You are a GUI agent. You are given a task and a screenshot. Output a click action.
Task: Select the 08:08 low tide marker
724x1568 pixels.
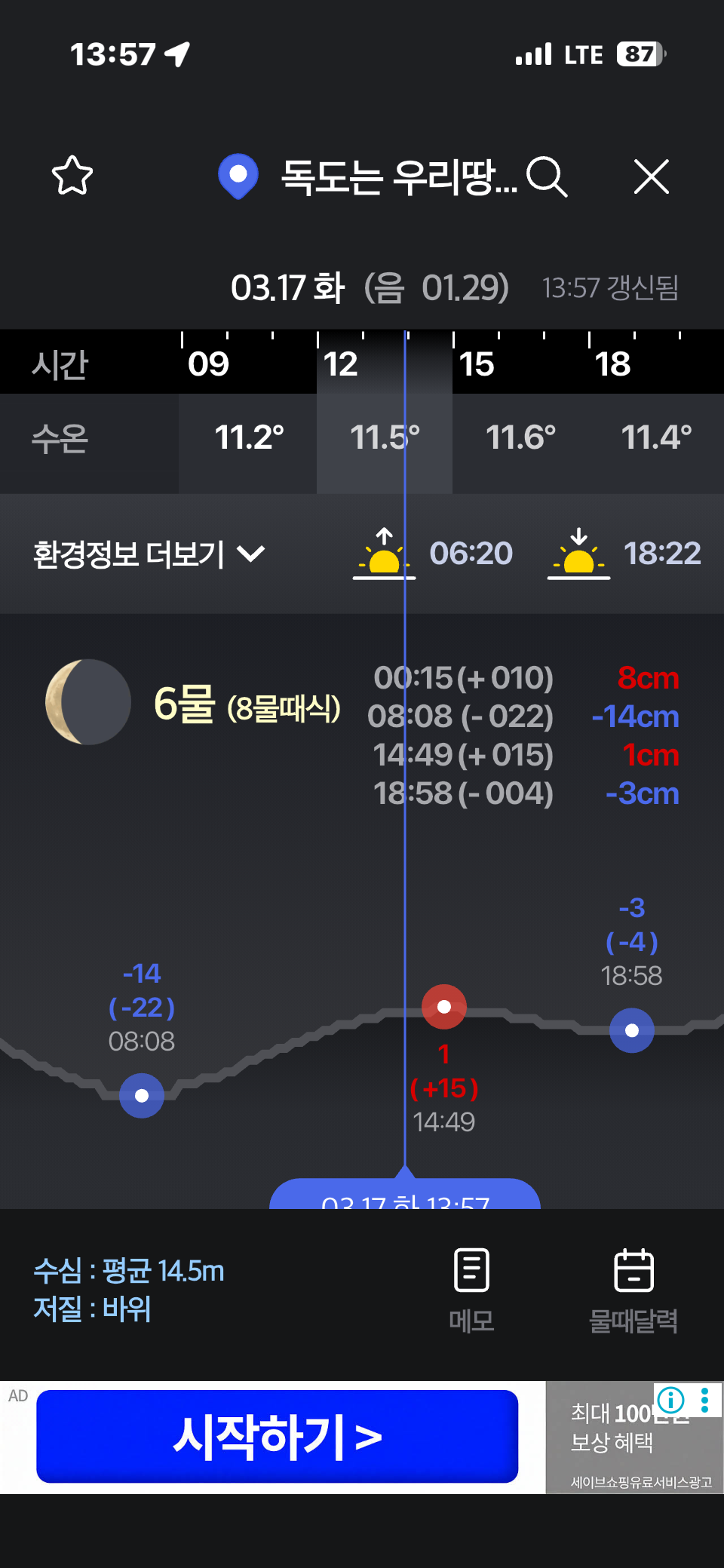(x=142, y=1096)
